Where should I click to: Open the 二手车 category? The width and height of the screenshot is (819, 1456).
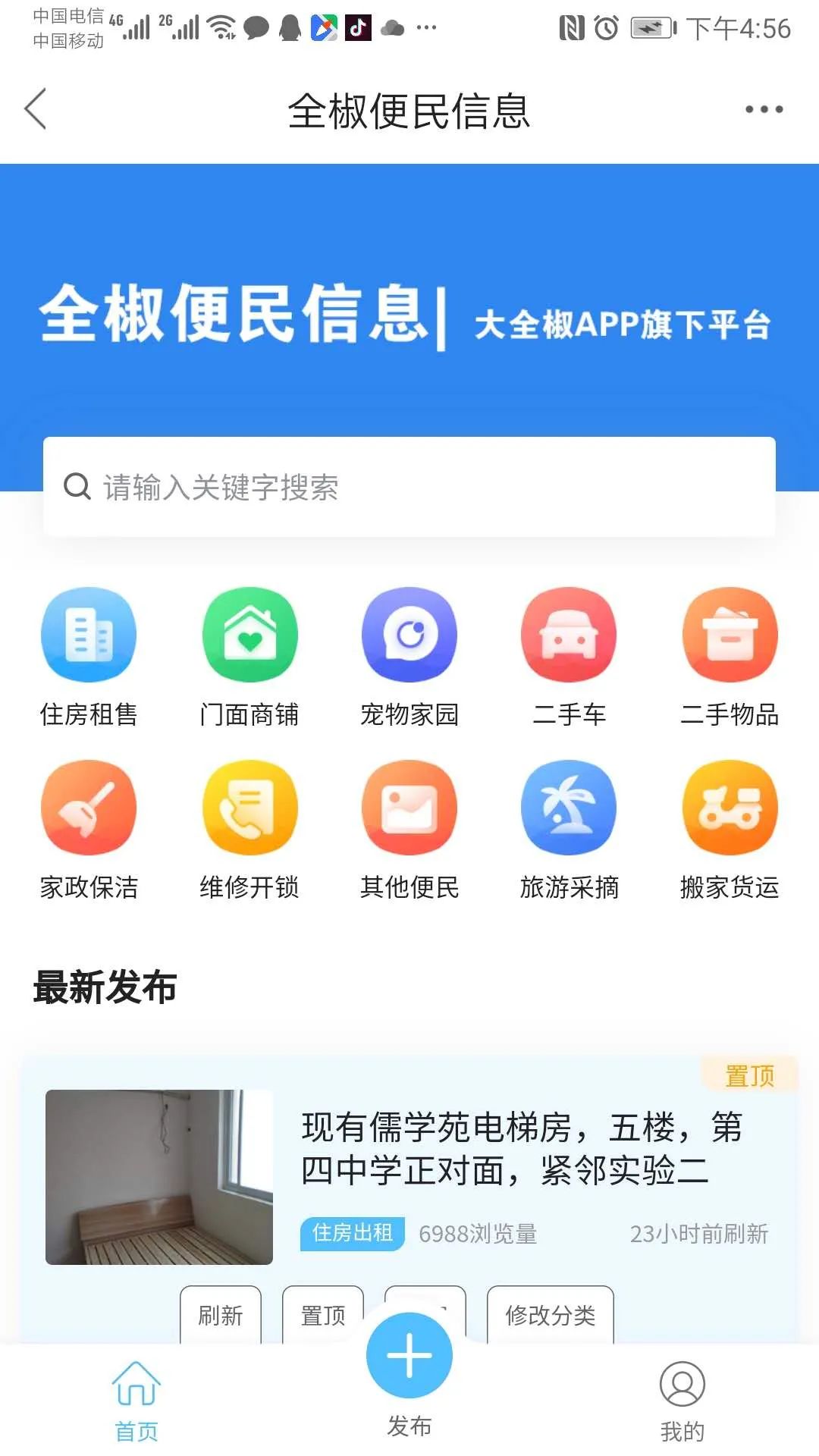point(569,657)
